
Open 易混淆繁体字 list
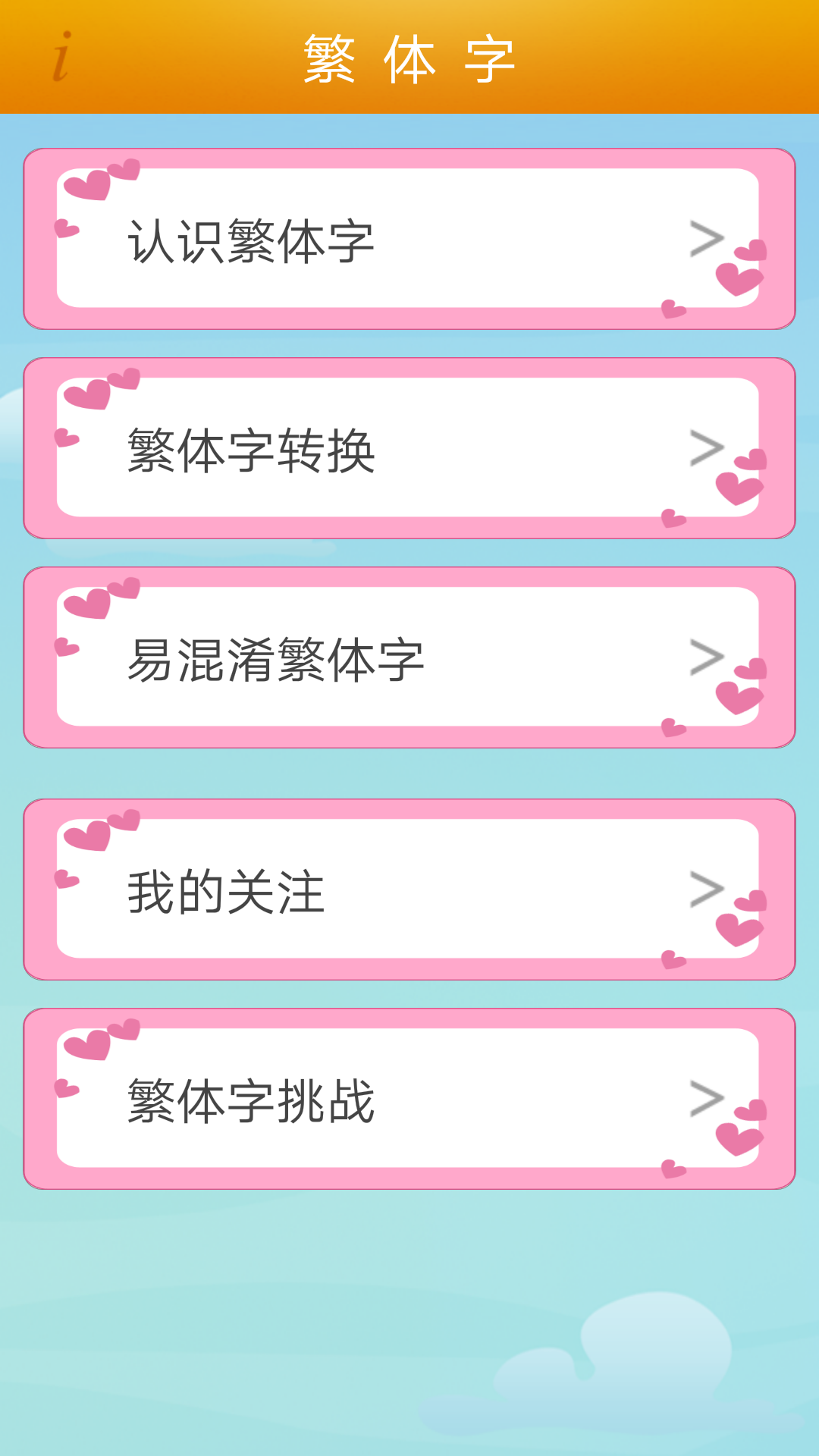pyautogui.click(x=409, y=658)
